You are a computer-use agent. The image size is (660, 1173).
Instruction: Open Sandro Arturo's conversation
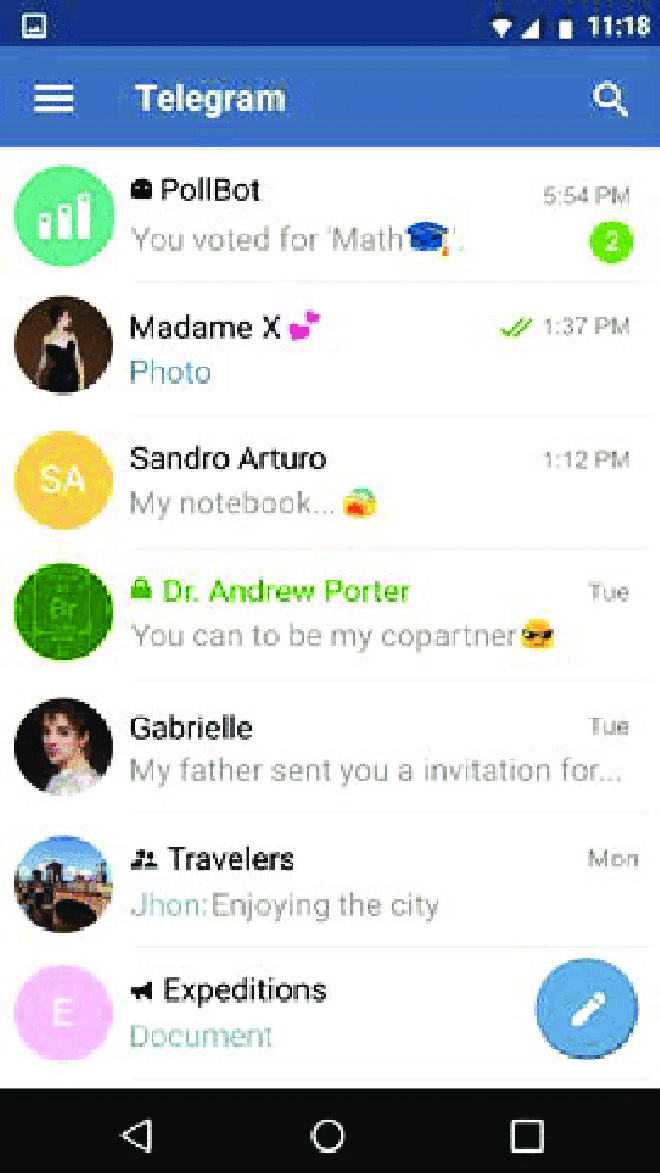point(330,481)
